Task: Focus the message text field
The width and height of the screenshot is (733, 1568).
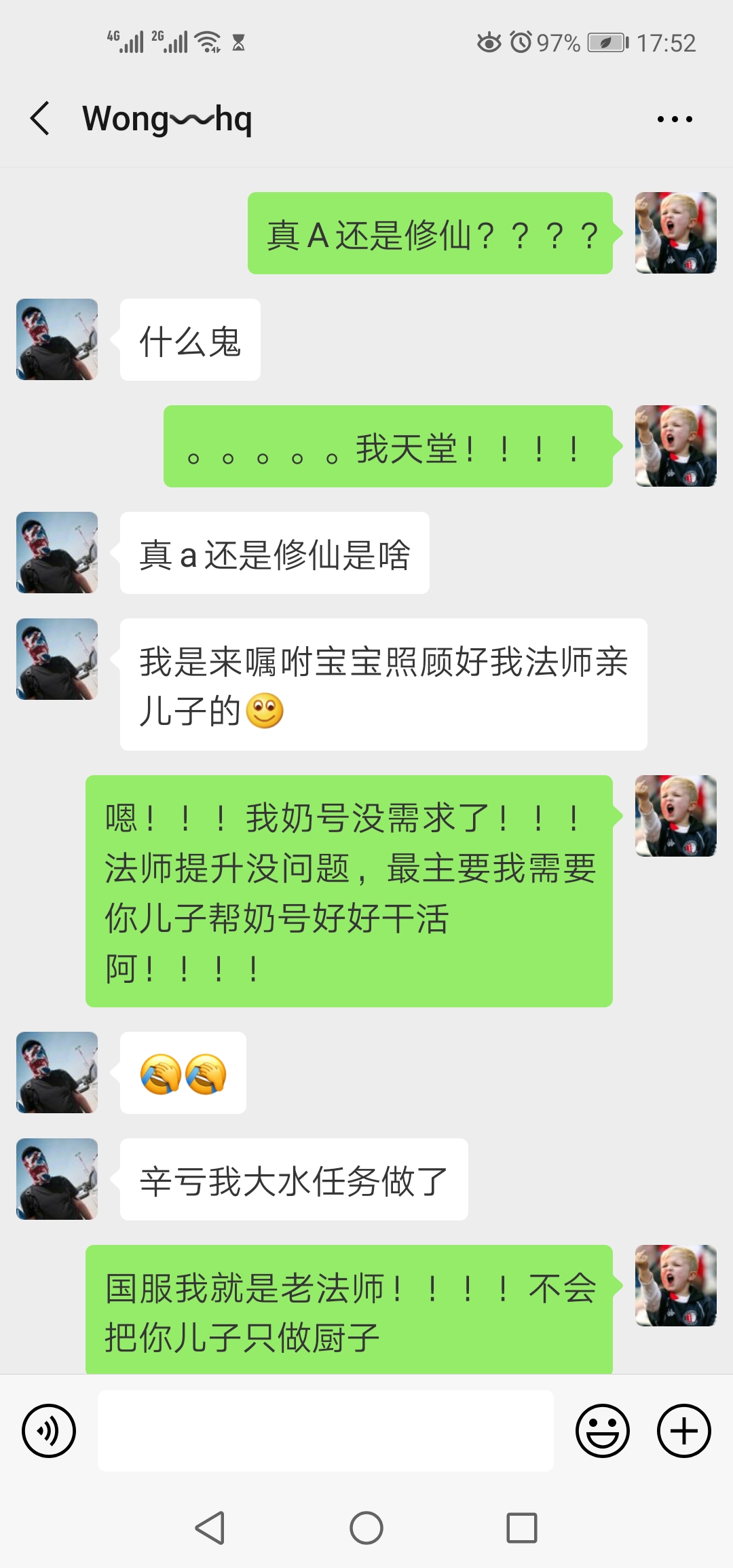Action: coord(326,1431)
